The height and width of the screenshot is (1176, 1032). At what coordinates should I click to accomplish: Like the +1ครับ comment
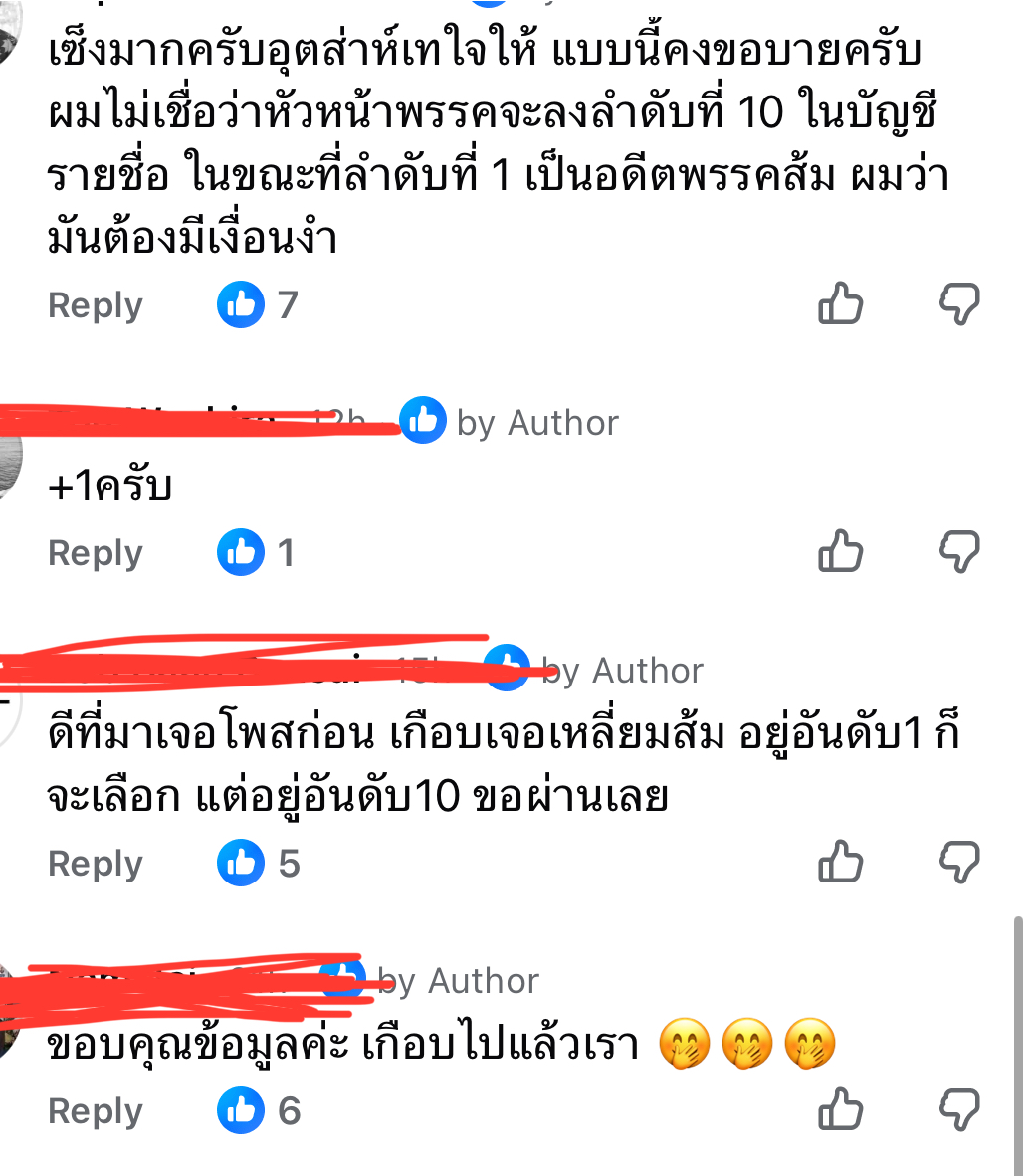[x=840, y=552]
